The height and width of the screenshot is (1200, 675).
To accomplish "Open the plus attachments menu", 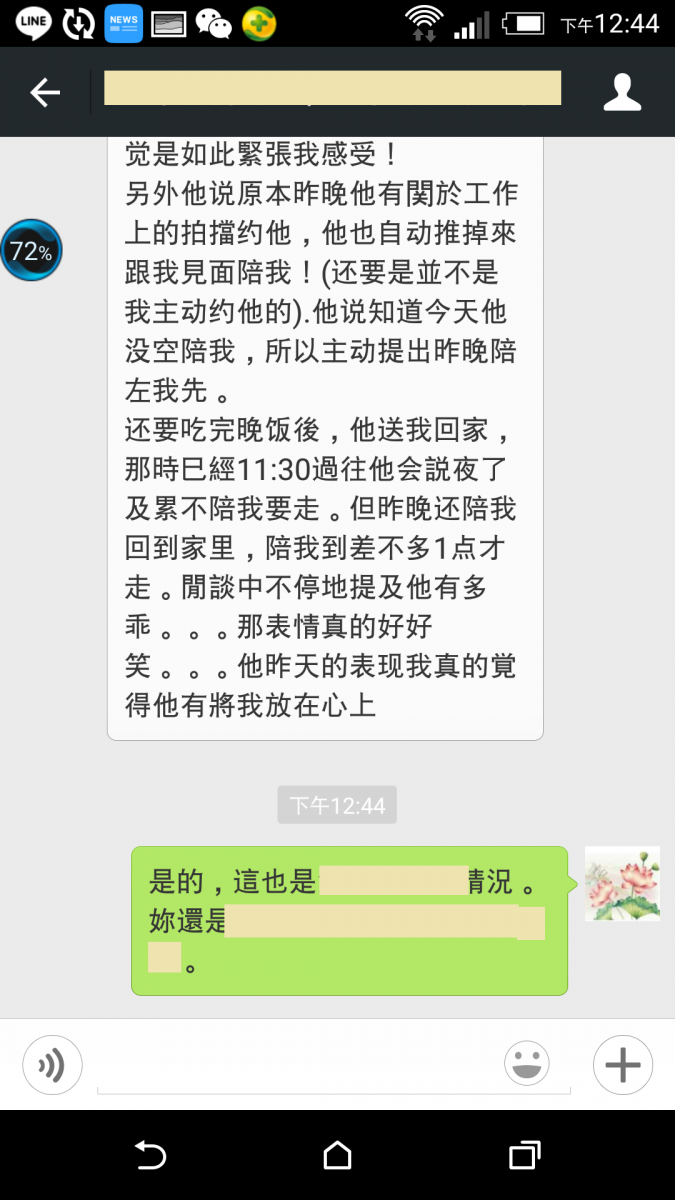I will (622, 1065).
